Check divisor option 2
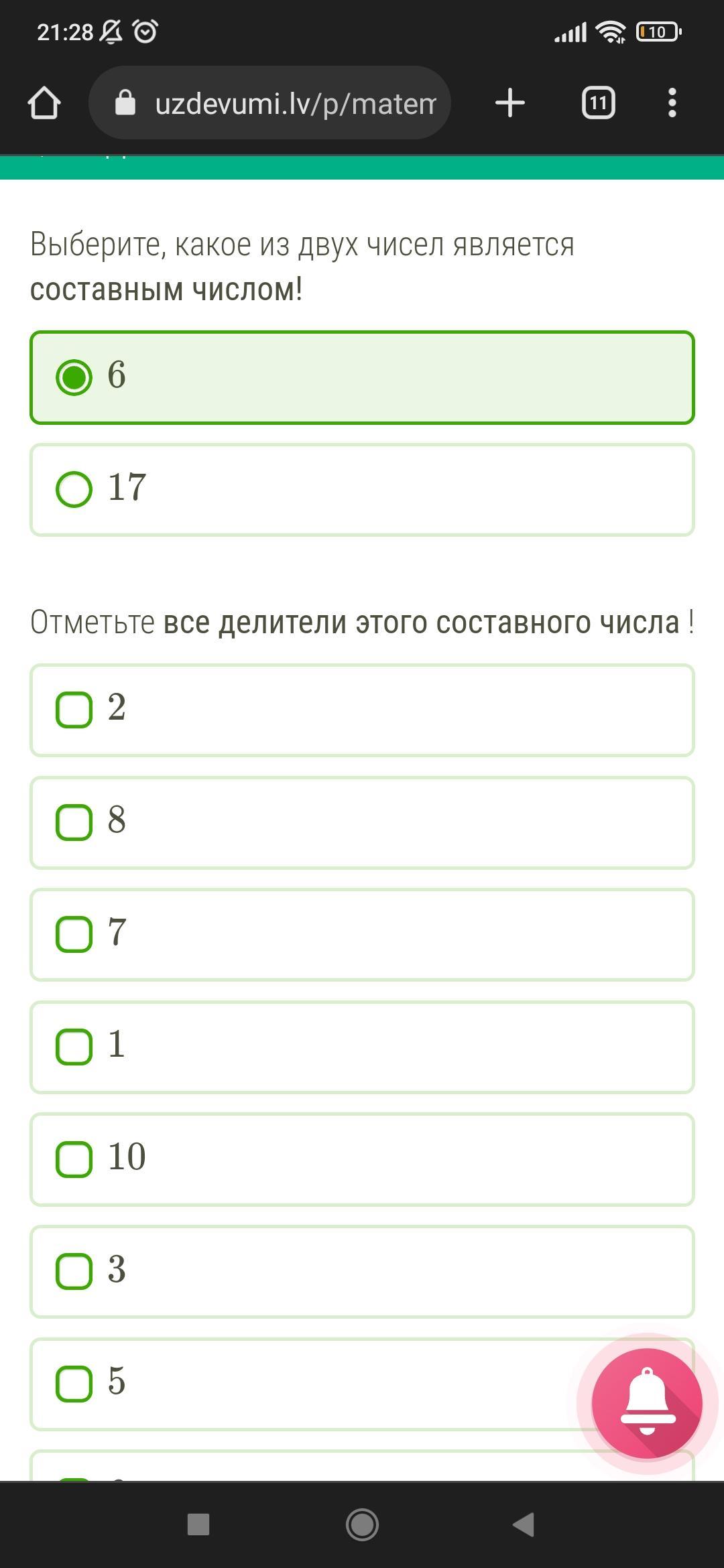 tap(362, 710)
